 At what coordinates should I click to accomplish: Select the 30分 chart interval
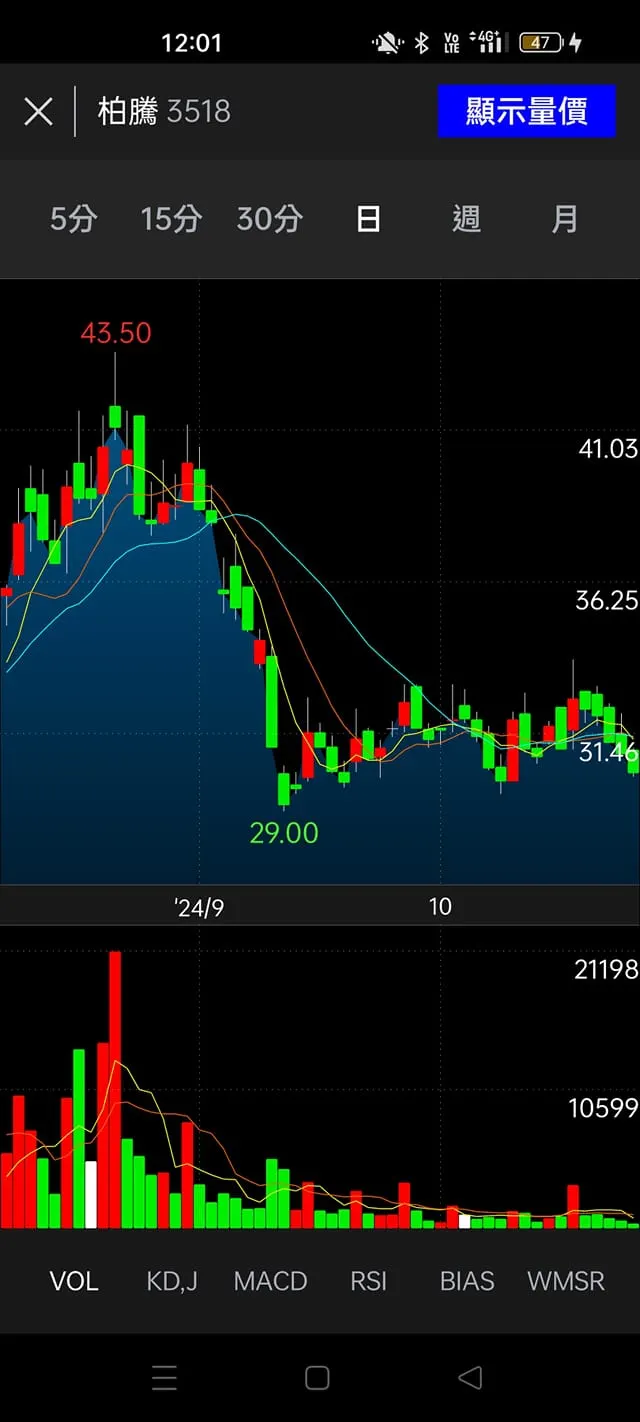click(269, 219)
